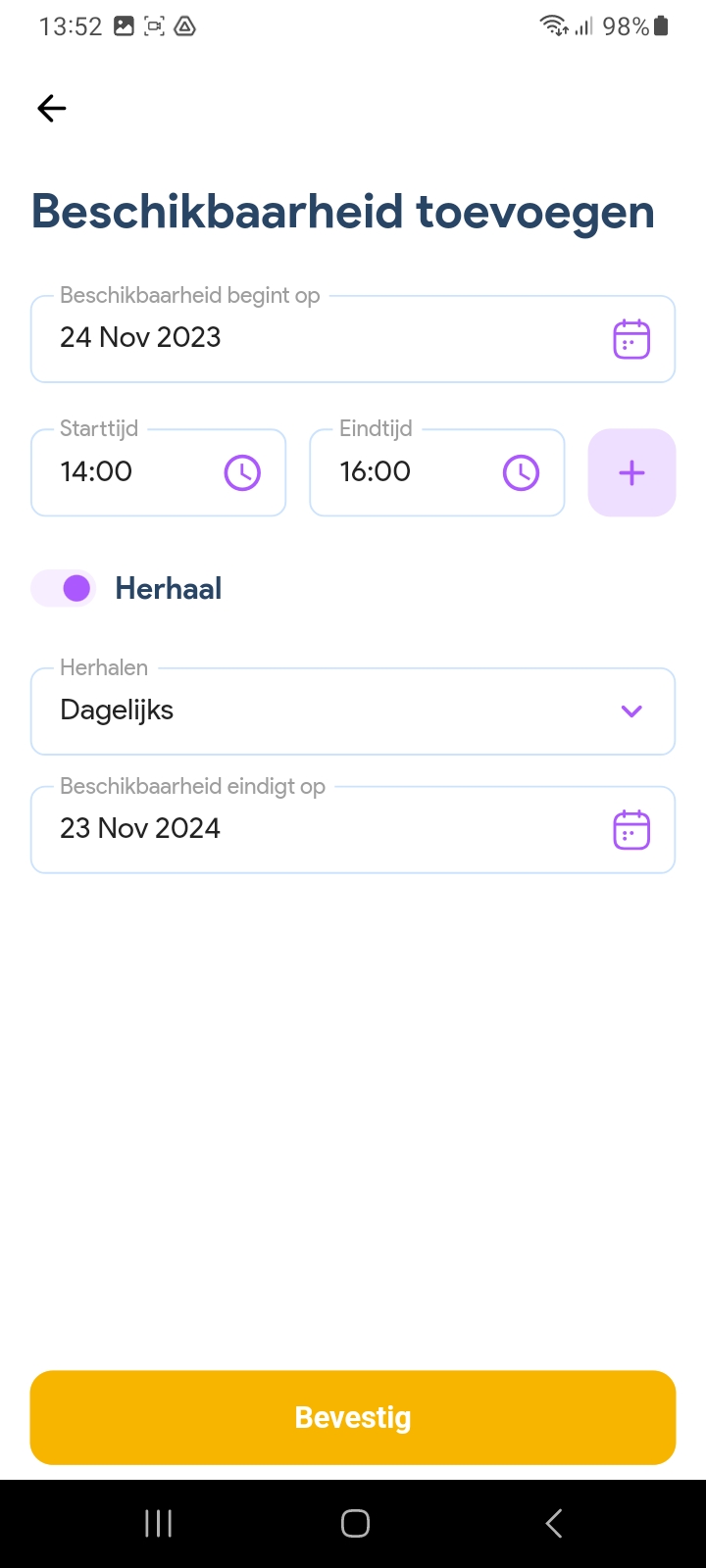
Task: Go to the home screen
Action: (355, 1523)
